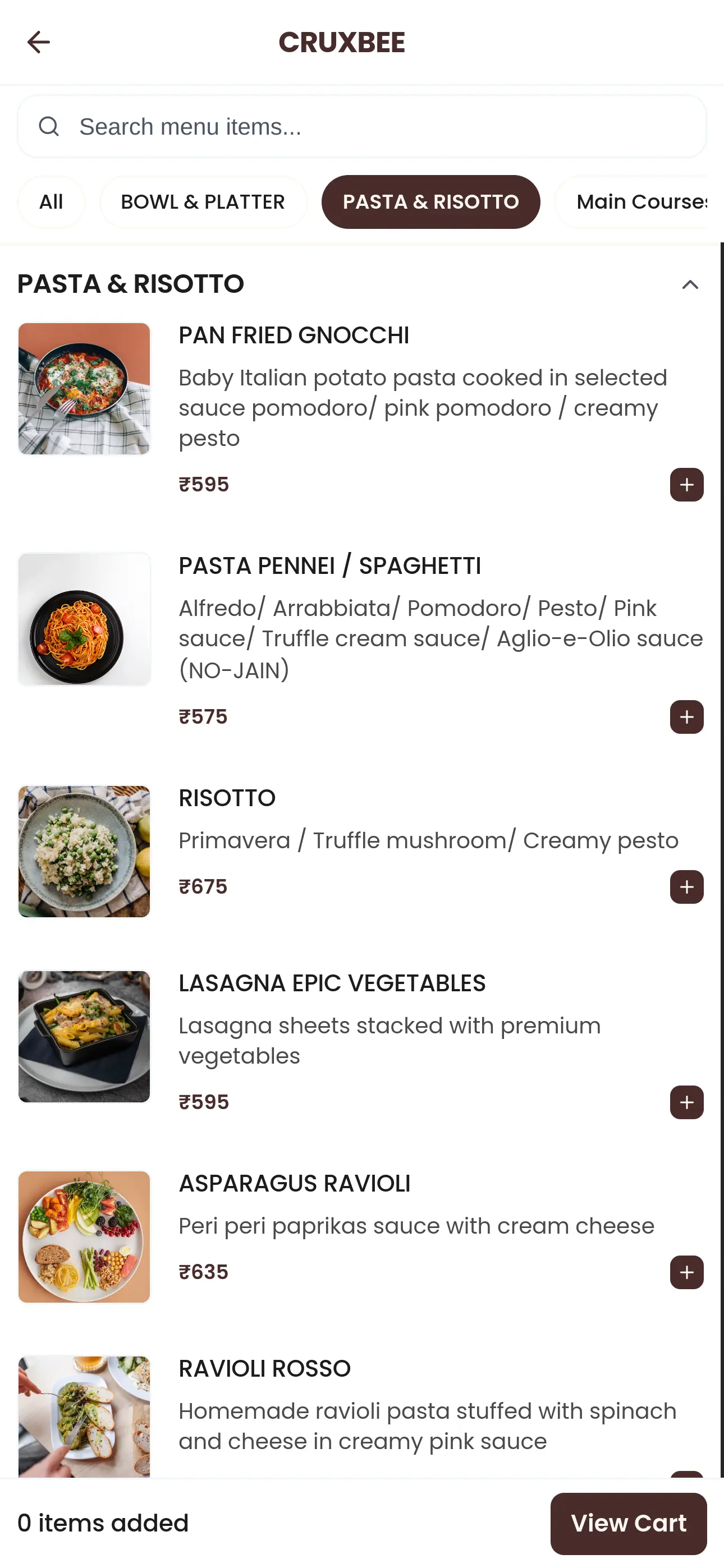
Task: Collapse the PASTA & RISOTTO section
Action: [x=690, y=284]
